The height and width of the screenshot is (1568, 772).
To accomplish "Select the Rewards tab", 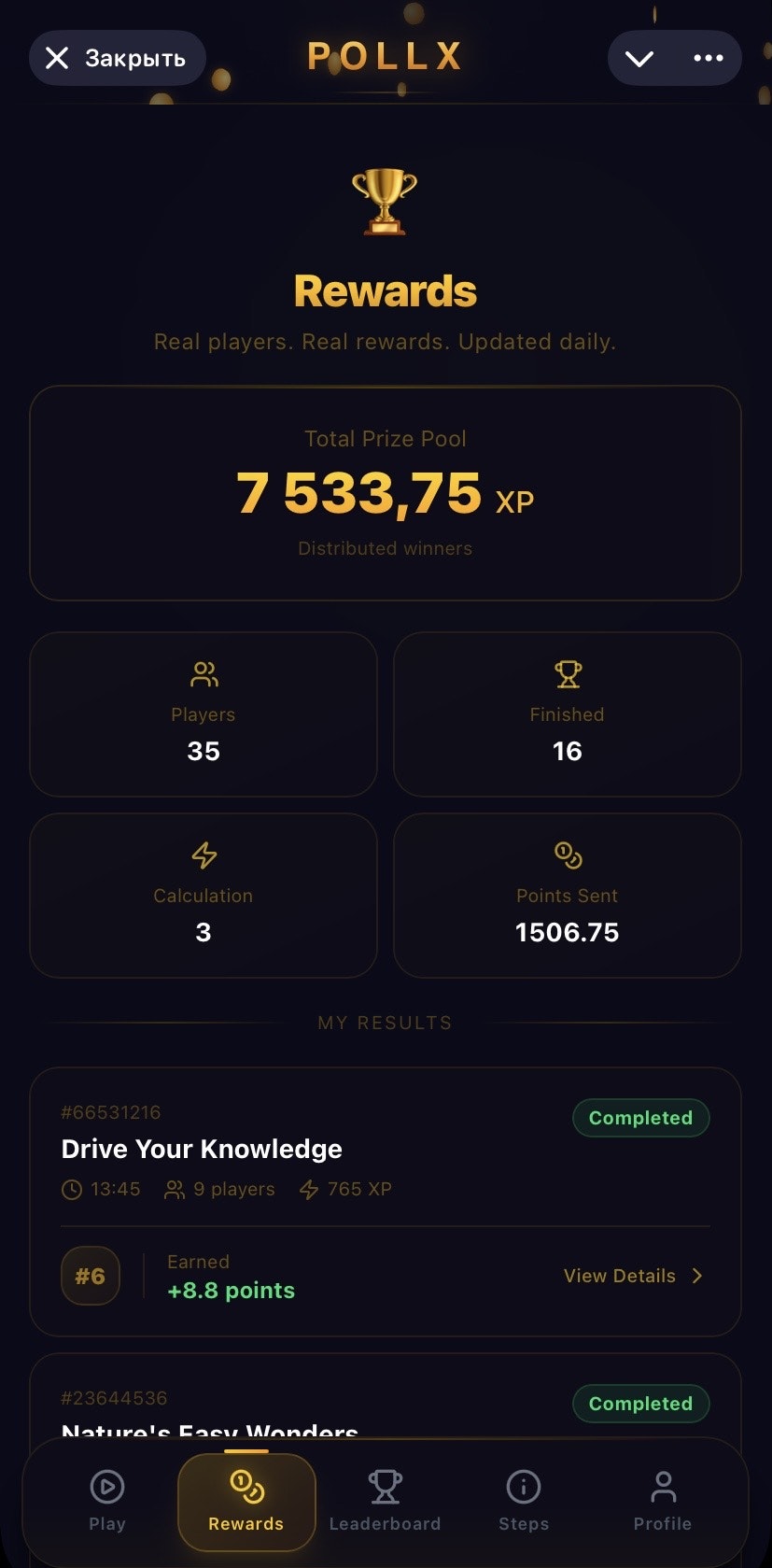I will pyautogui.click(x=246, y=1500).
